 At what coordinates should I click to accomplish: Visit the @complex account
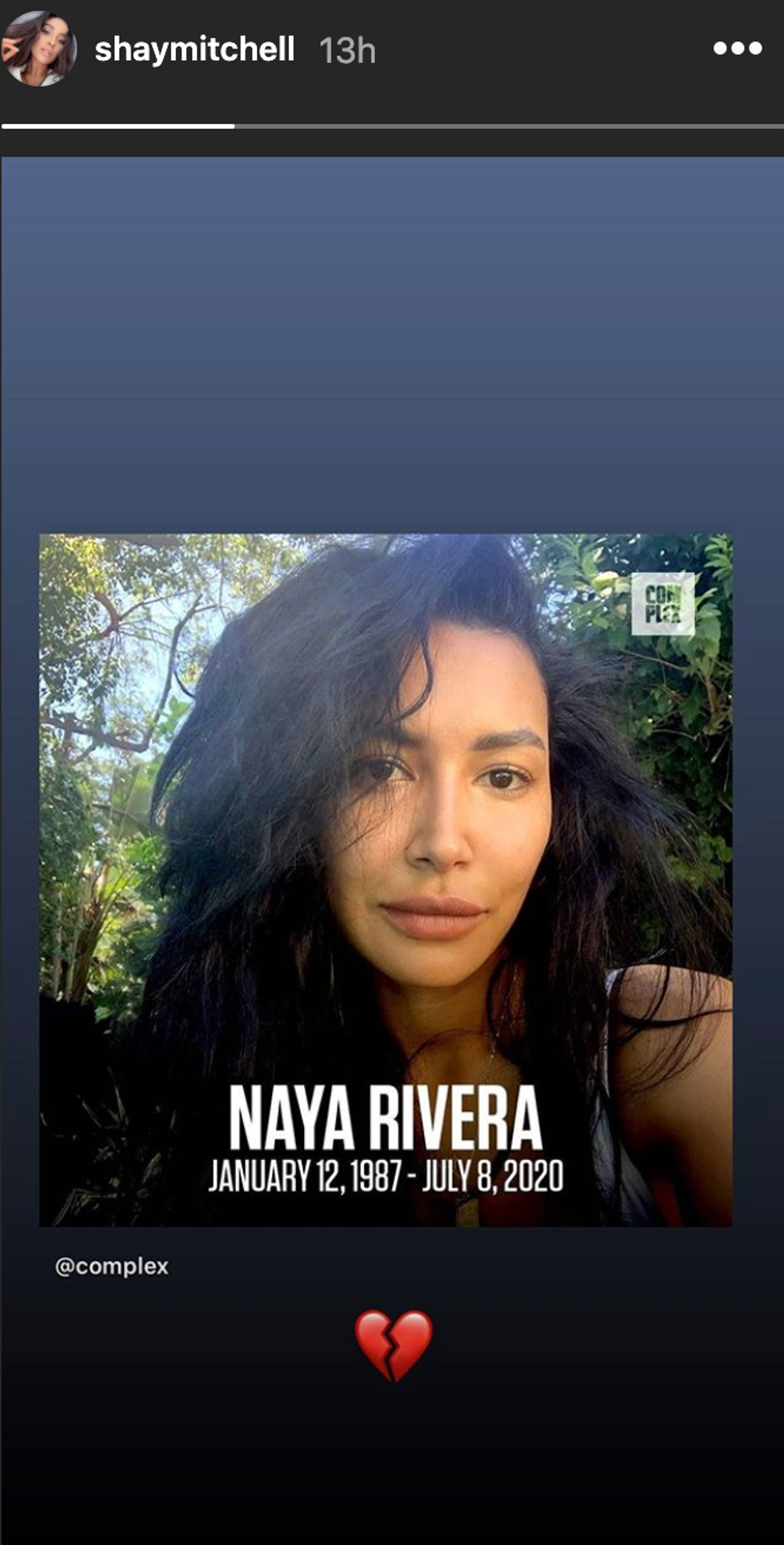pyautogui.click(x=112, y=1267)
